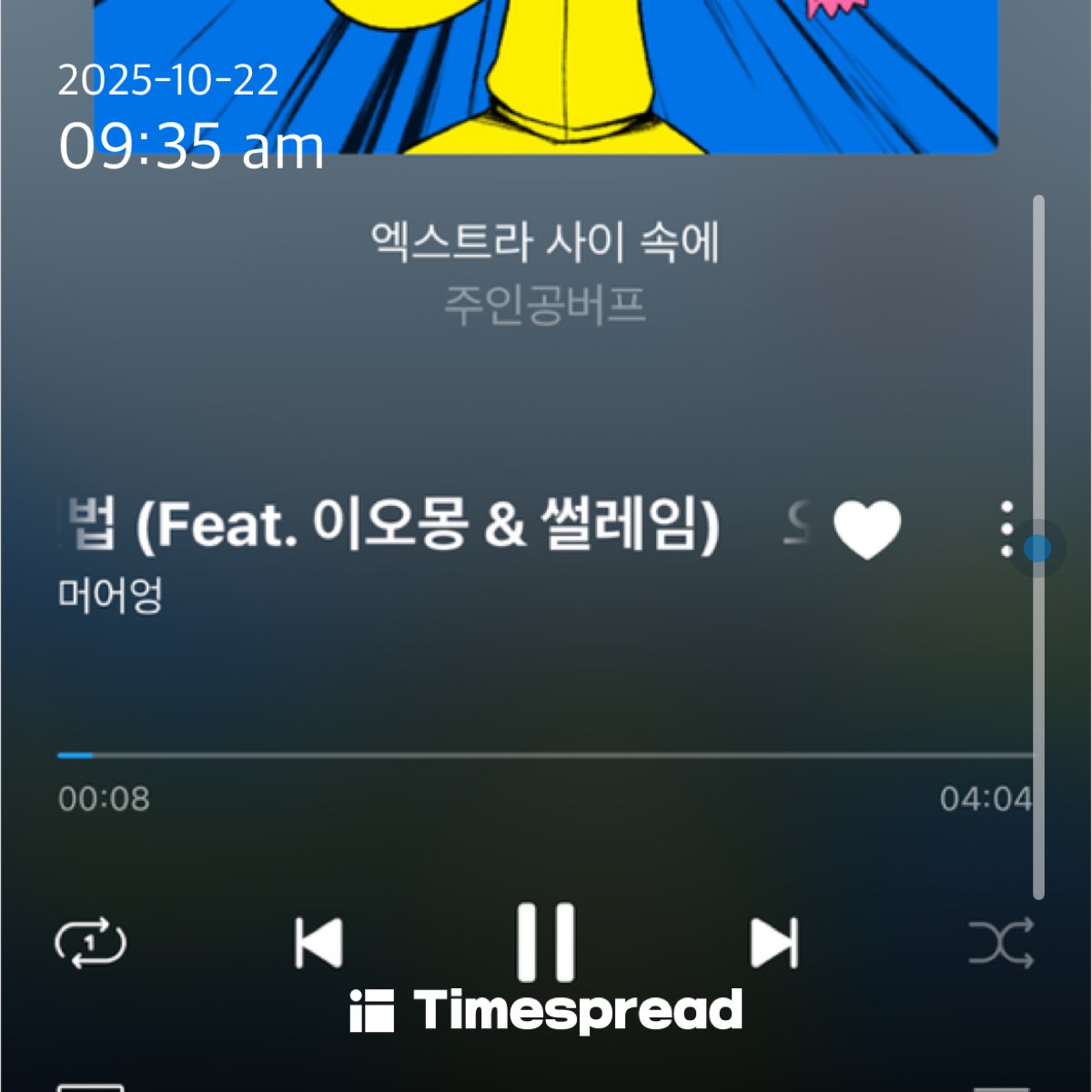Toggle the repeat-one mode
The image size is (1092, 1092).
pyautogui.click(x=90, y=942)
